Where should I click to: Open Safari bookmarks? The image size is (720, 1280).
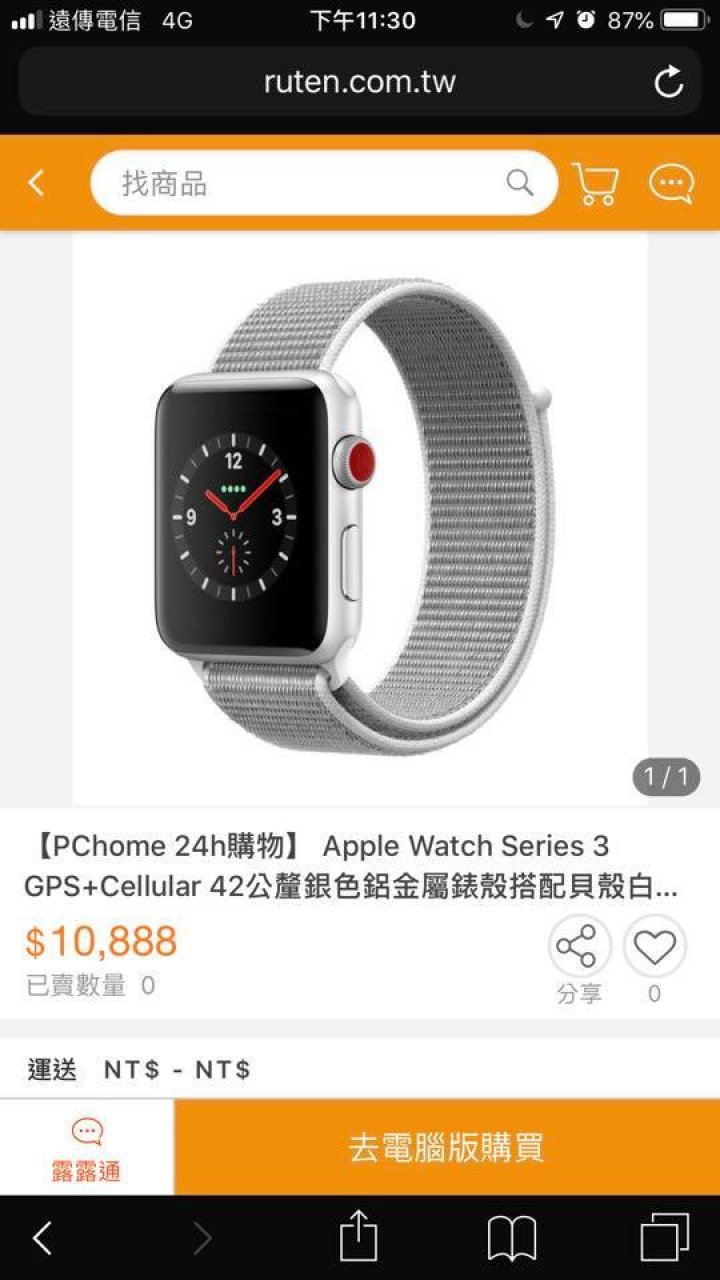(x=512, y=1239)
